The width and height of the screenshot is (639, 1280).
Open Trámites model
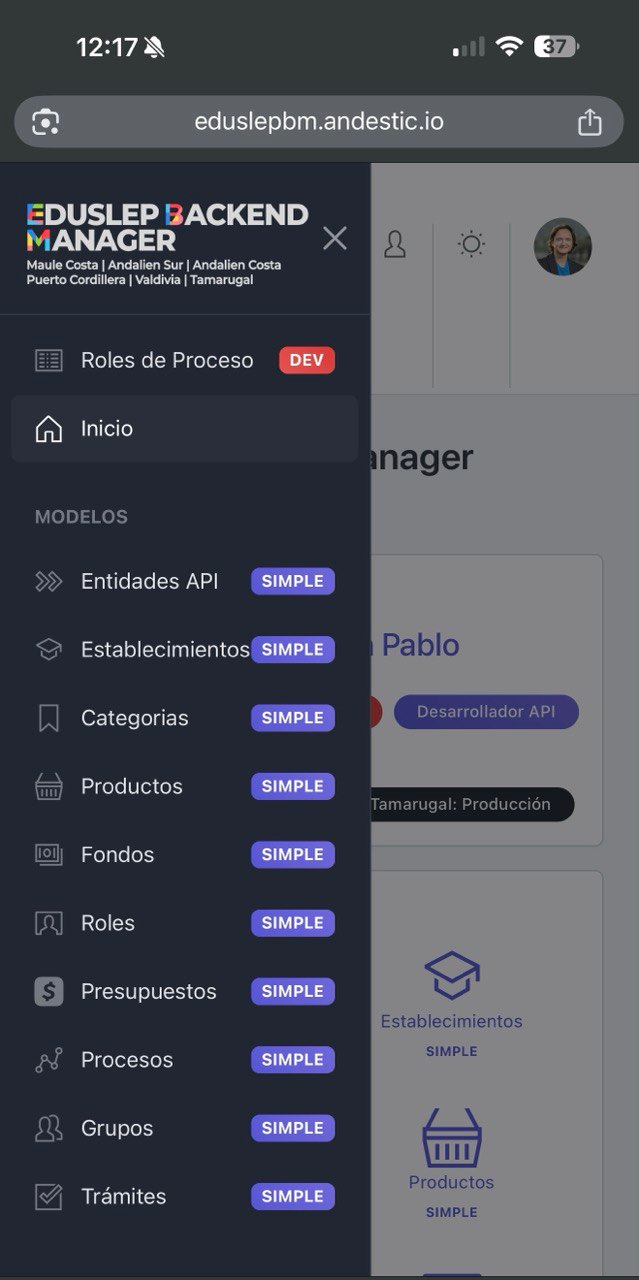(123, 1196)
